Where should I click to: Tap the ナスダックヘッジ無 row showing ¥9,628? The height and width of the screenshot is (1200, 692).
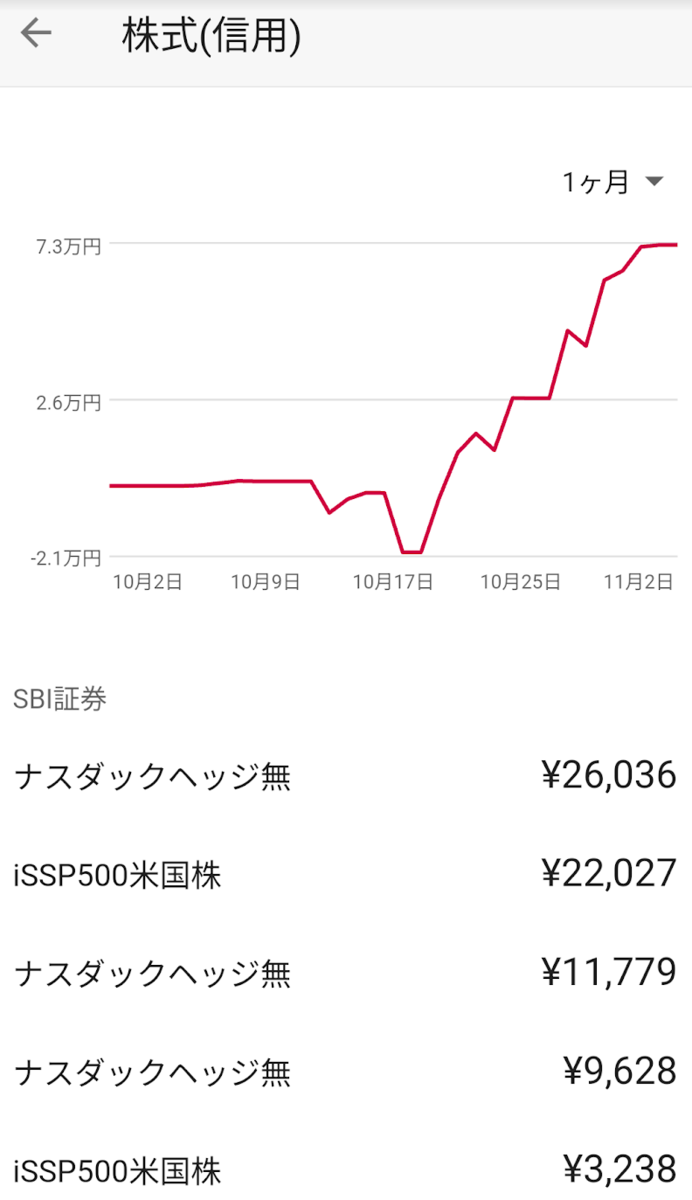(x=345, y=1072)
